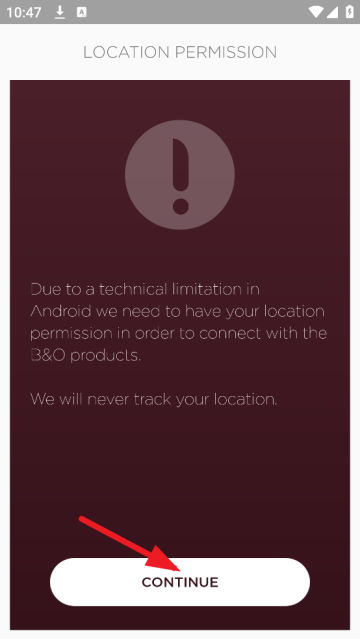Image resolution: width=360 pixels, height=639 pixels.
Task: Tap the Continue button
Action: [x=180, y=582]
